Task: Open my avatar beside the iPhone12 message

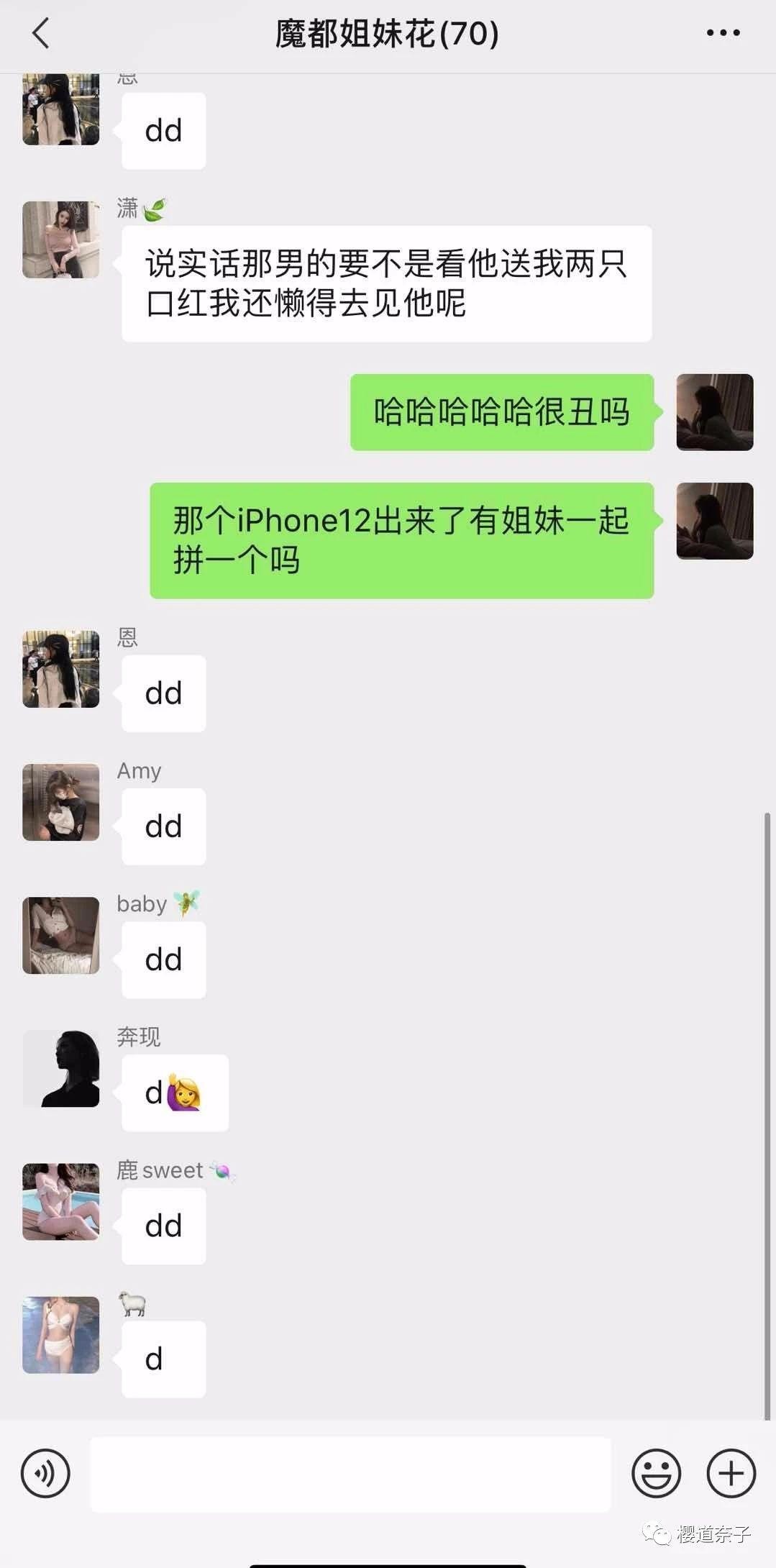Action: pyautogui.click(x=714, y=521)
